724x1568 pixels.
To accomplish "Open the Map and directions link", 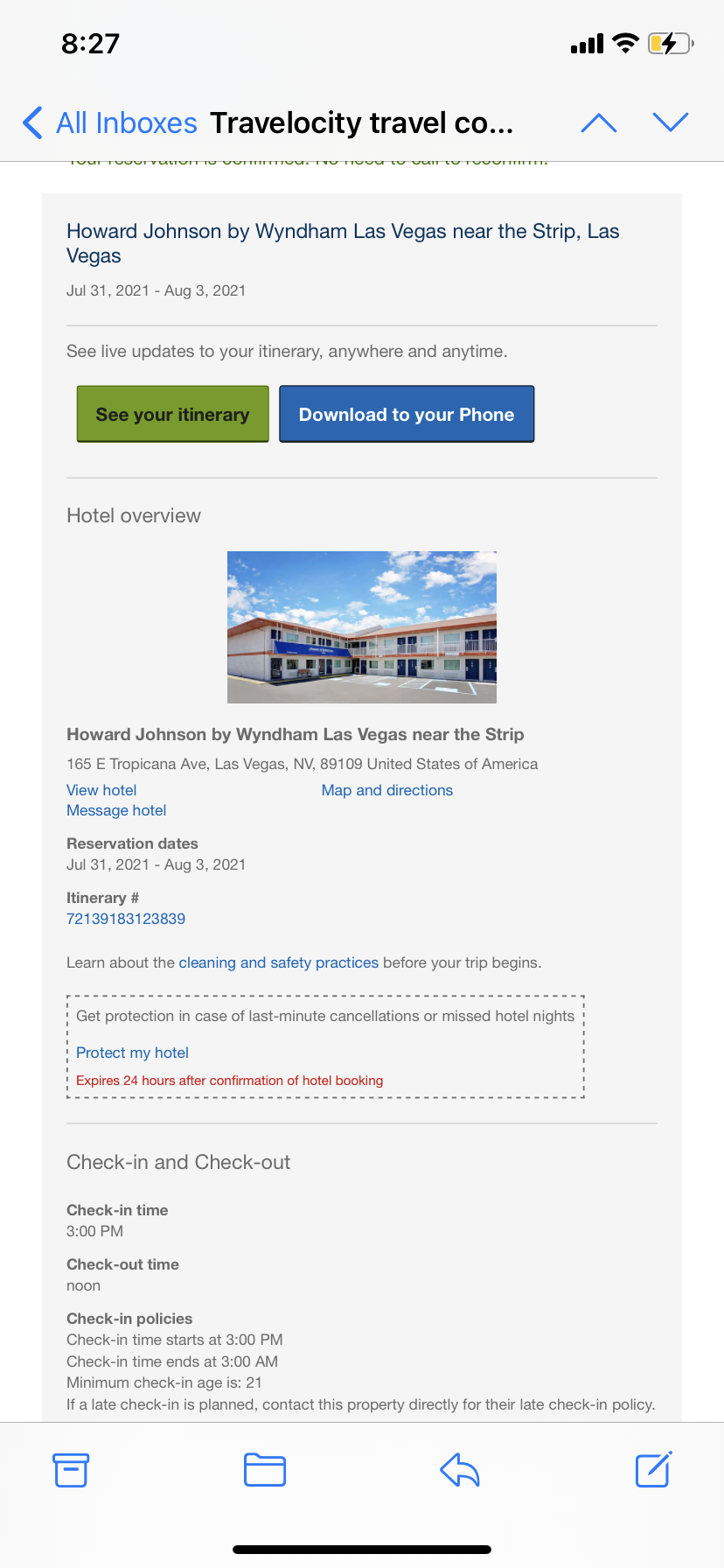I will coord(386,790).
